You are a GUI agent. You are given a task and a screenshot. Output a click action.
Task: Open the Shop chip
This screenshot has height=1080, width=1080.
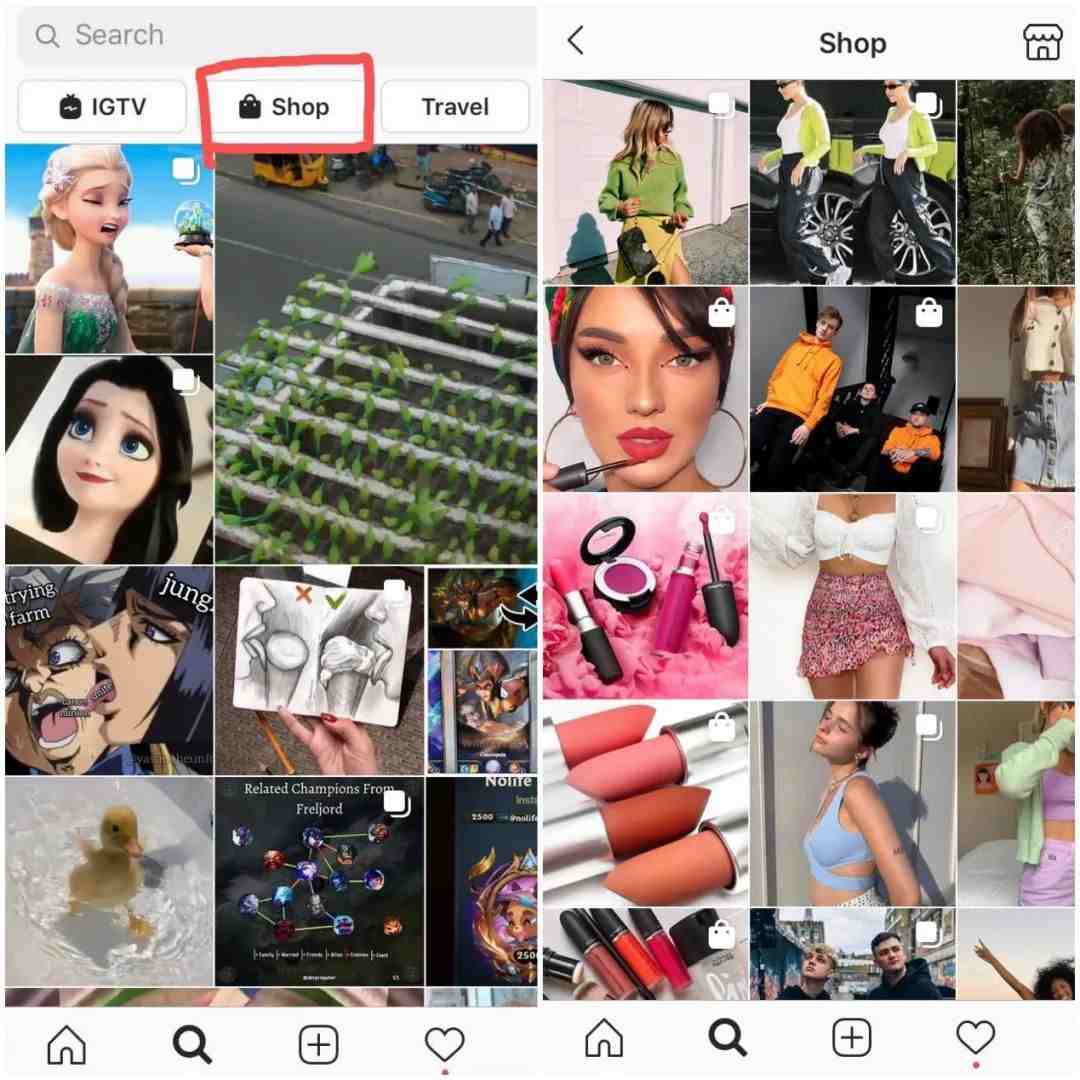285,107
